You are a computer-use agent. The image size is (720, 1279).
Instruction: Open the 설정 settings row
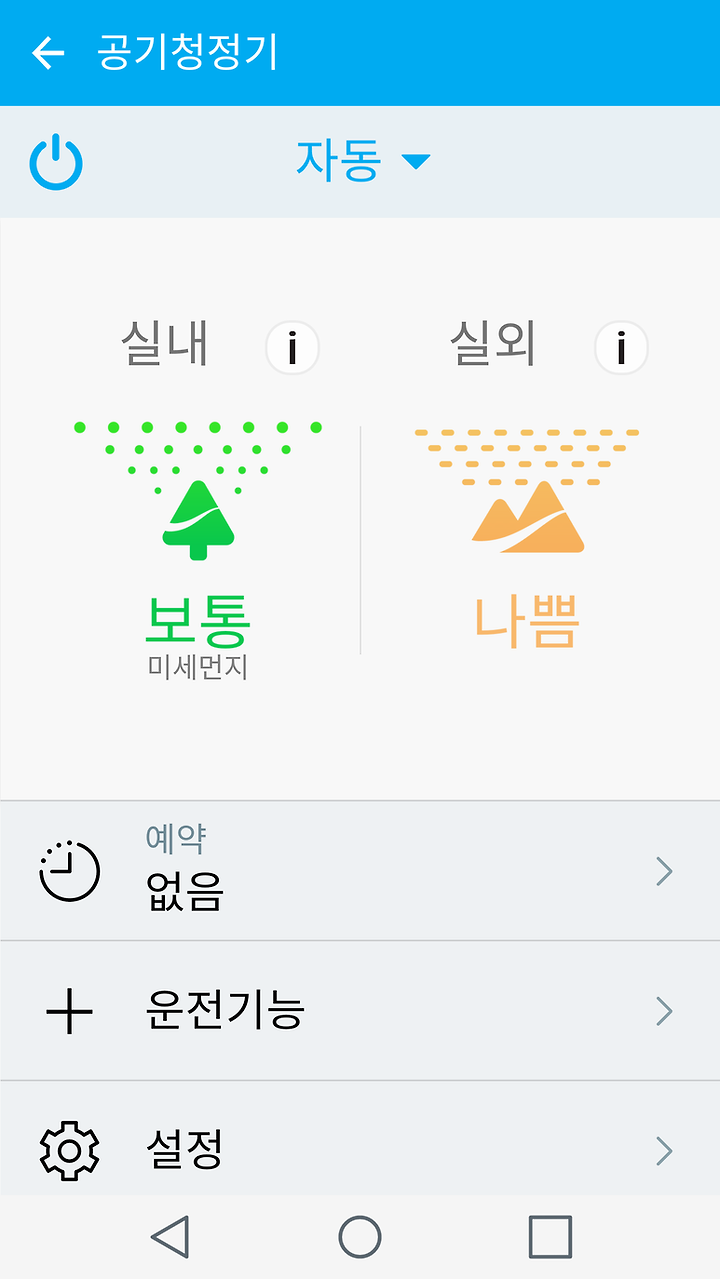(x=360, y=1139)
